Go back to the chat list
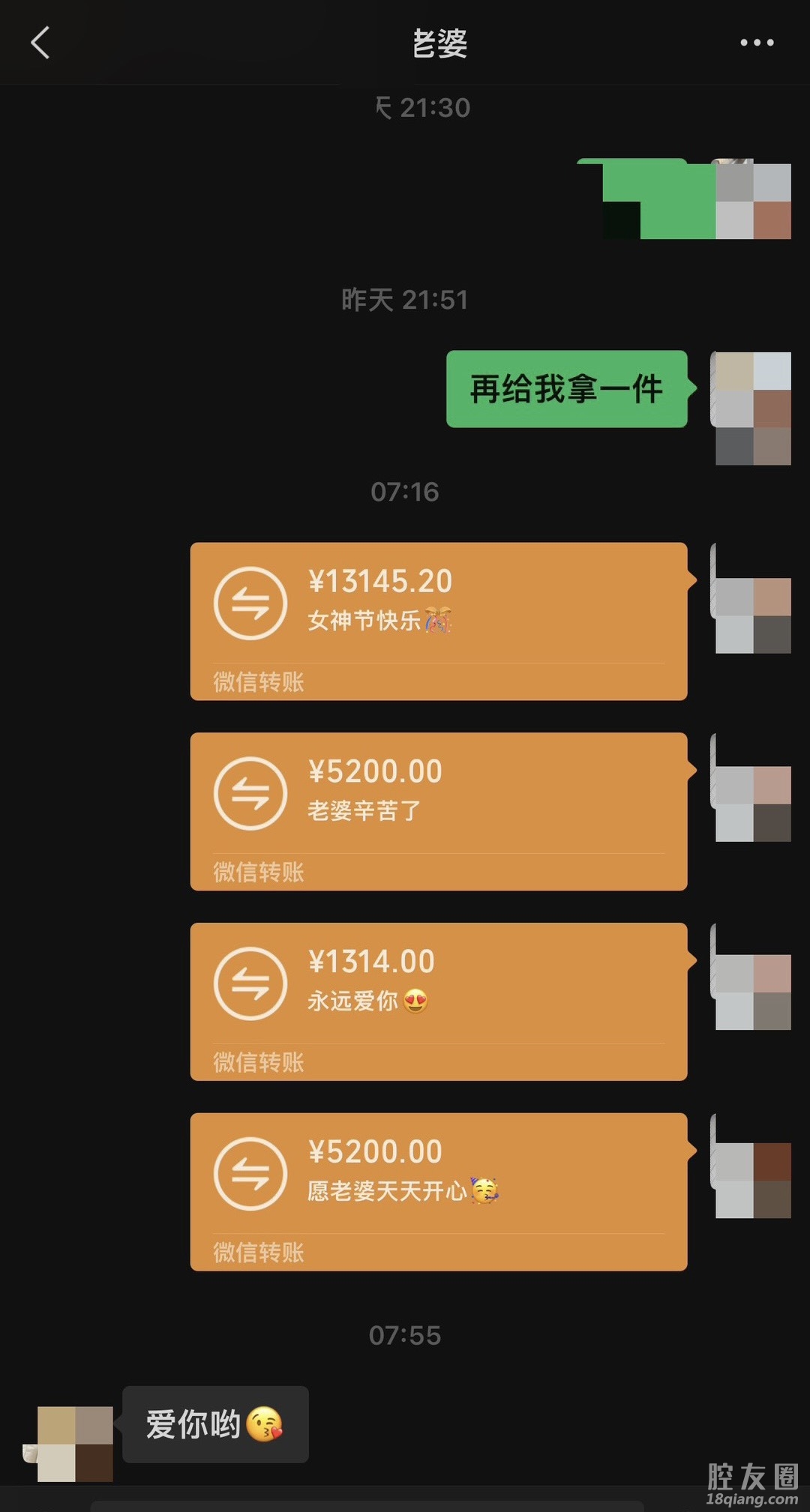Screen dimensions: 810x1512 point(40,43)
